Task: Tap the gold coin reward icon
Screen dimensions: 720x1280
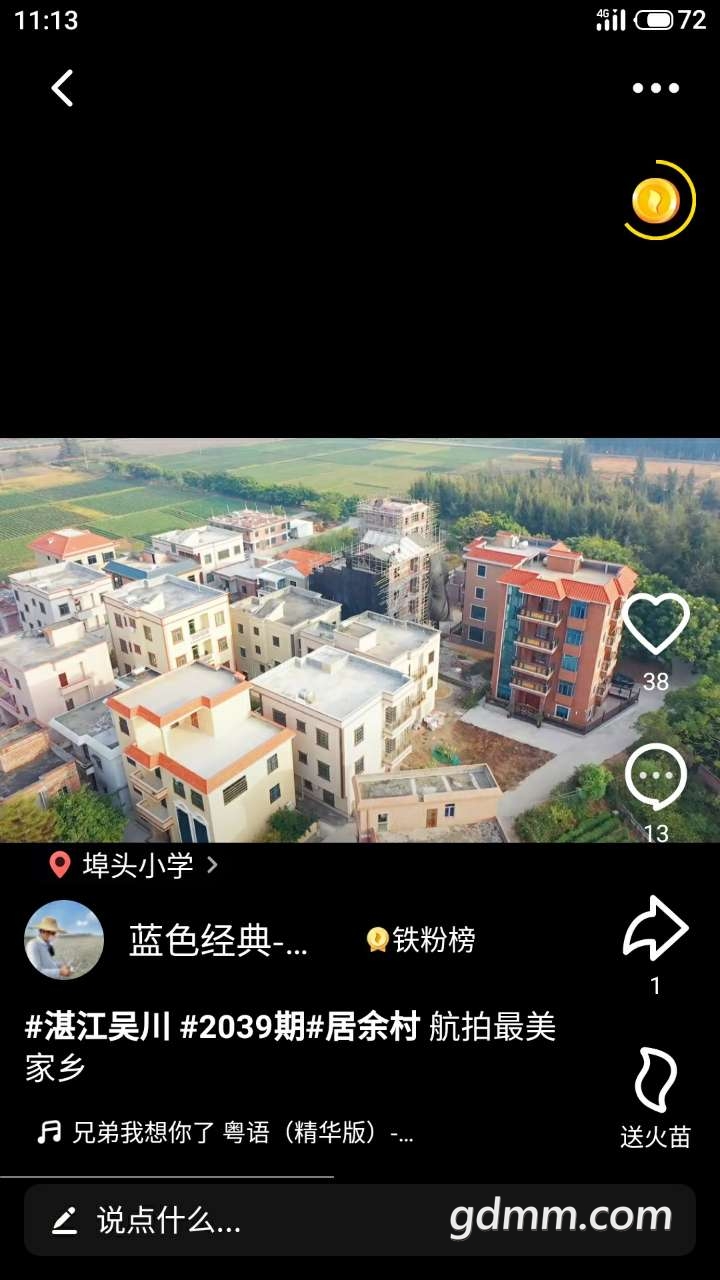Action: pos(657,201)
